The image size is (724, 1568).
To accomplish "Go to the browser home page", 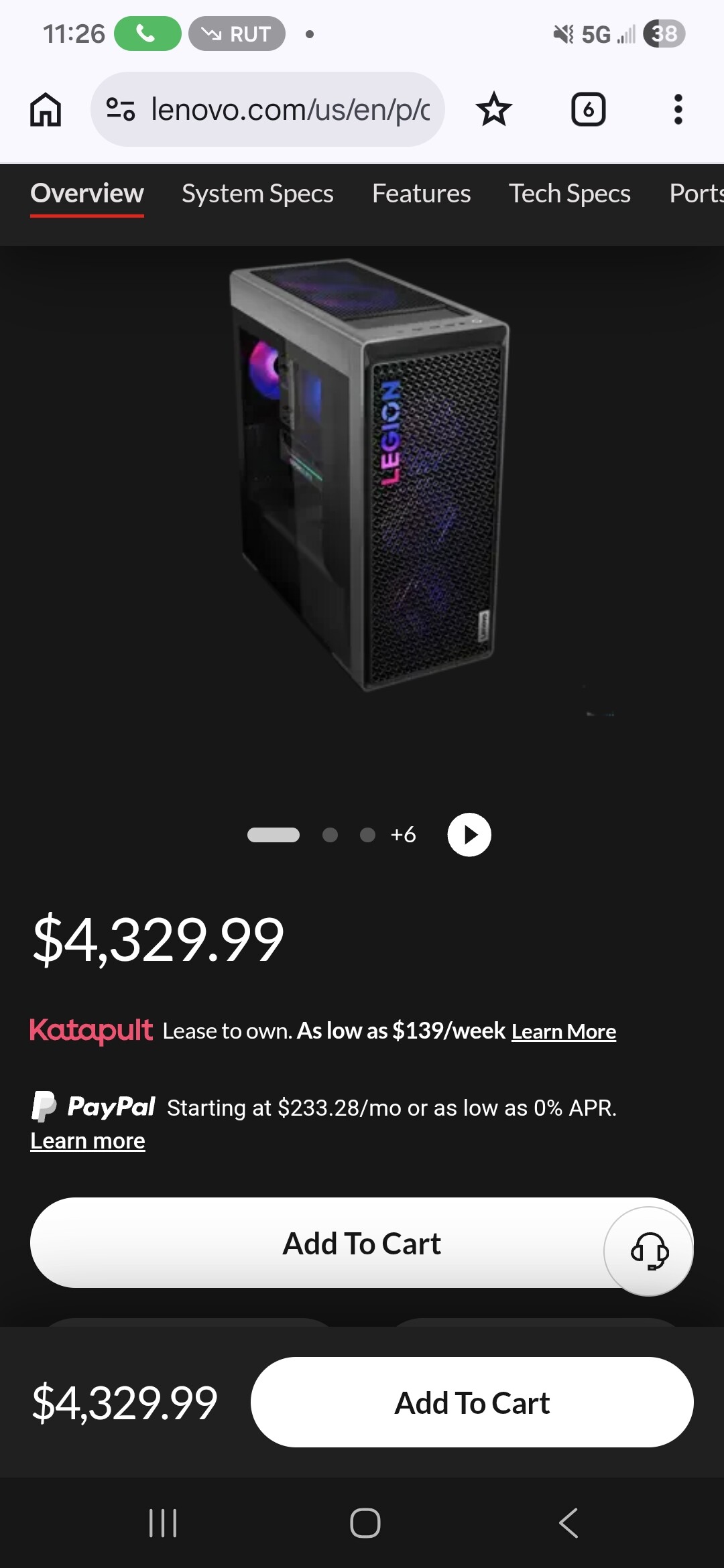I will coord(46,109).
